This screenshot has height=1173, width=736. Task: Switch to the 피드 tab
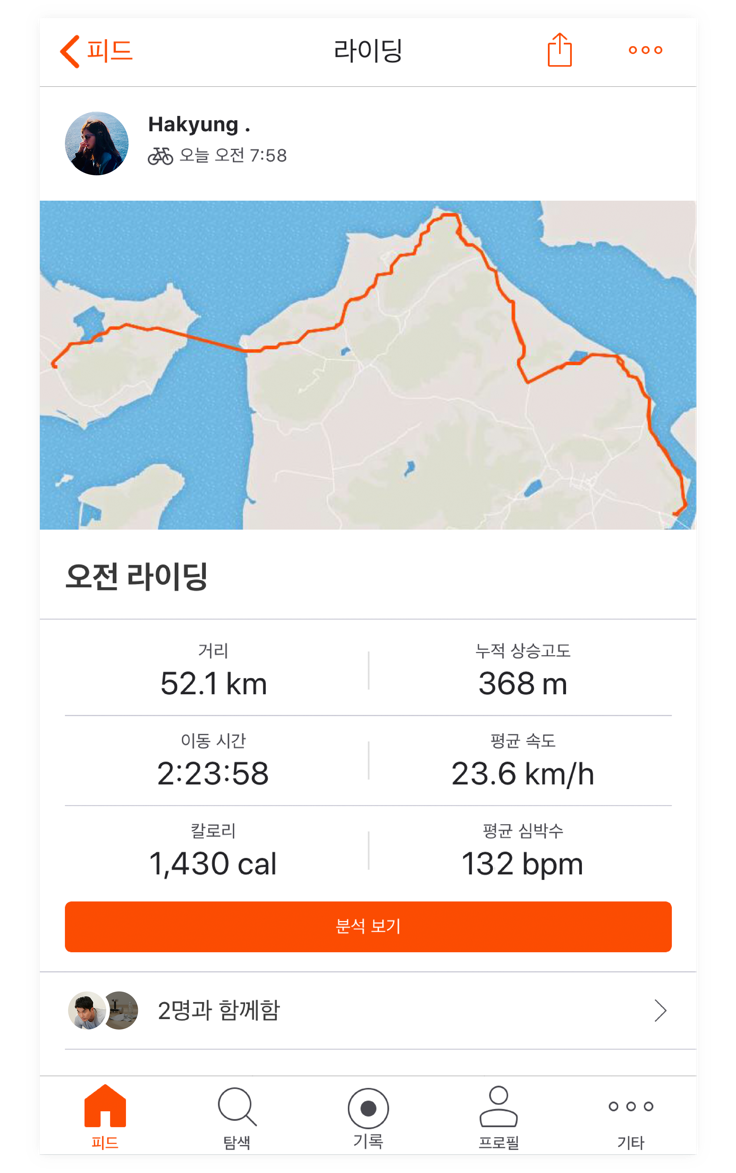tap(105, 1117)
